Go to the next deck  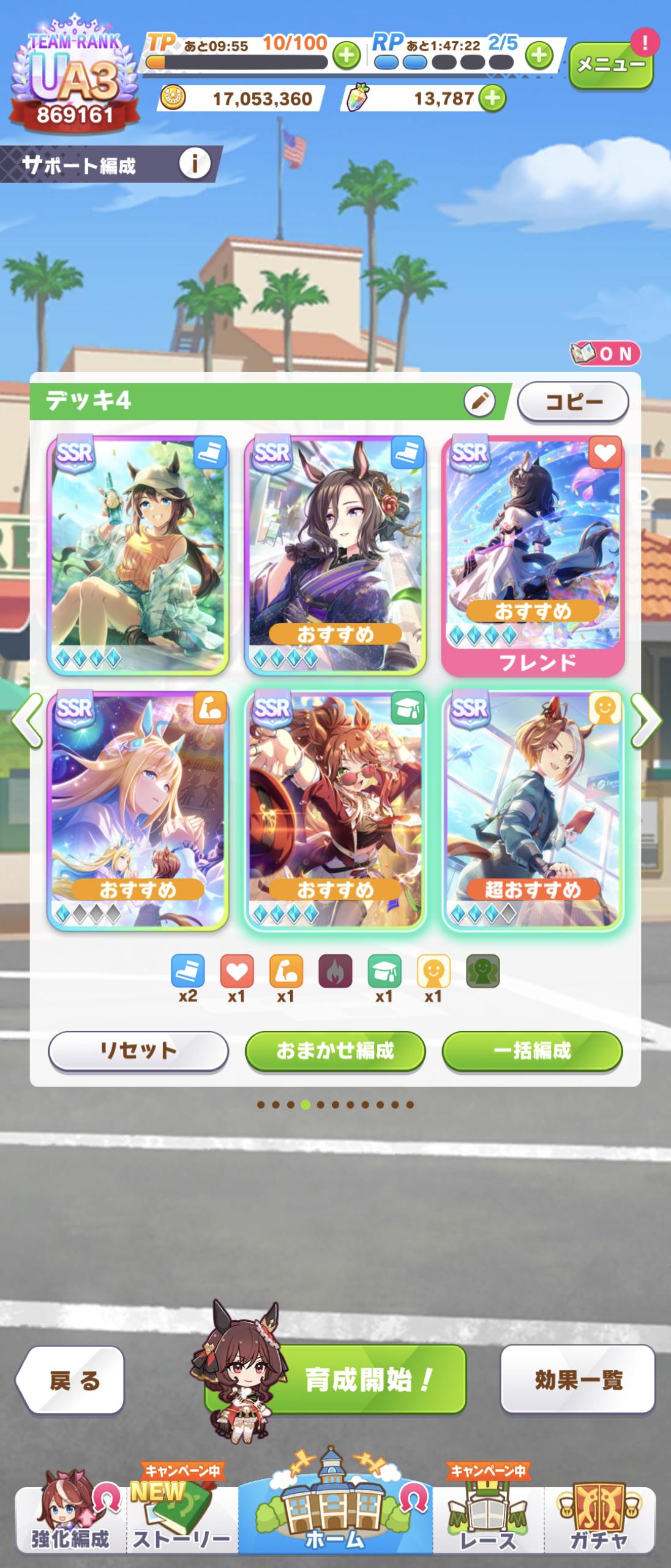click(647, 721)
